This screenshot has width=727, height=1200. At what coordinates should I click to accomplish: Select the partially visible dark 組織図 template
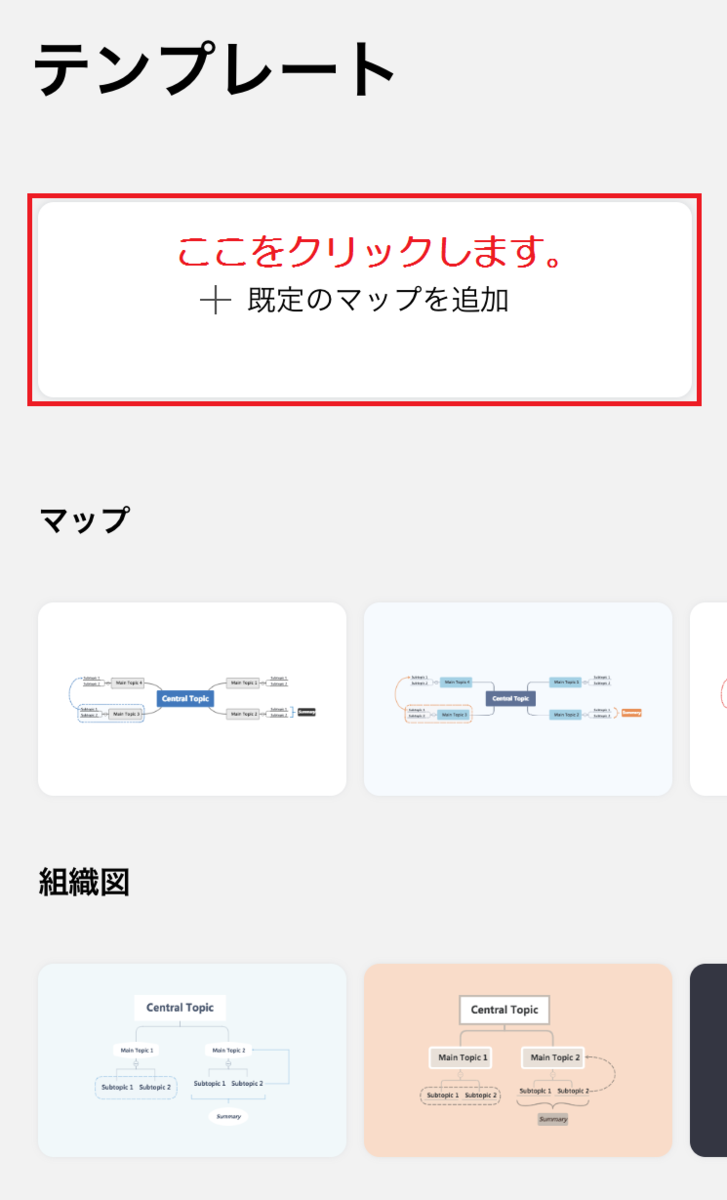[x=709, y=1060]
